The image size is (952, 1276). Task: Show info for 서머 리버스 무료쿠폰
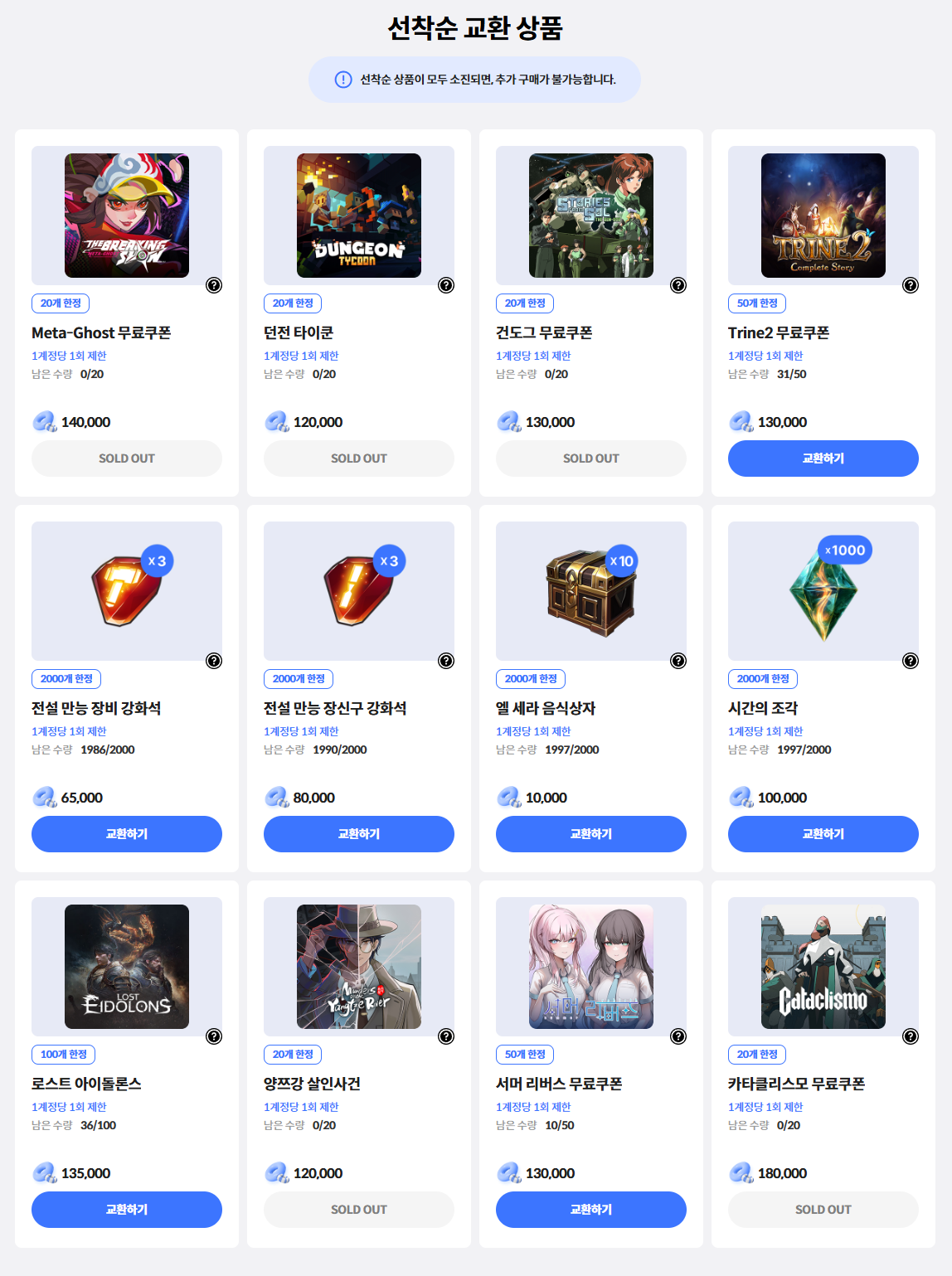[678, 1036]
